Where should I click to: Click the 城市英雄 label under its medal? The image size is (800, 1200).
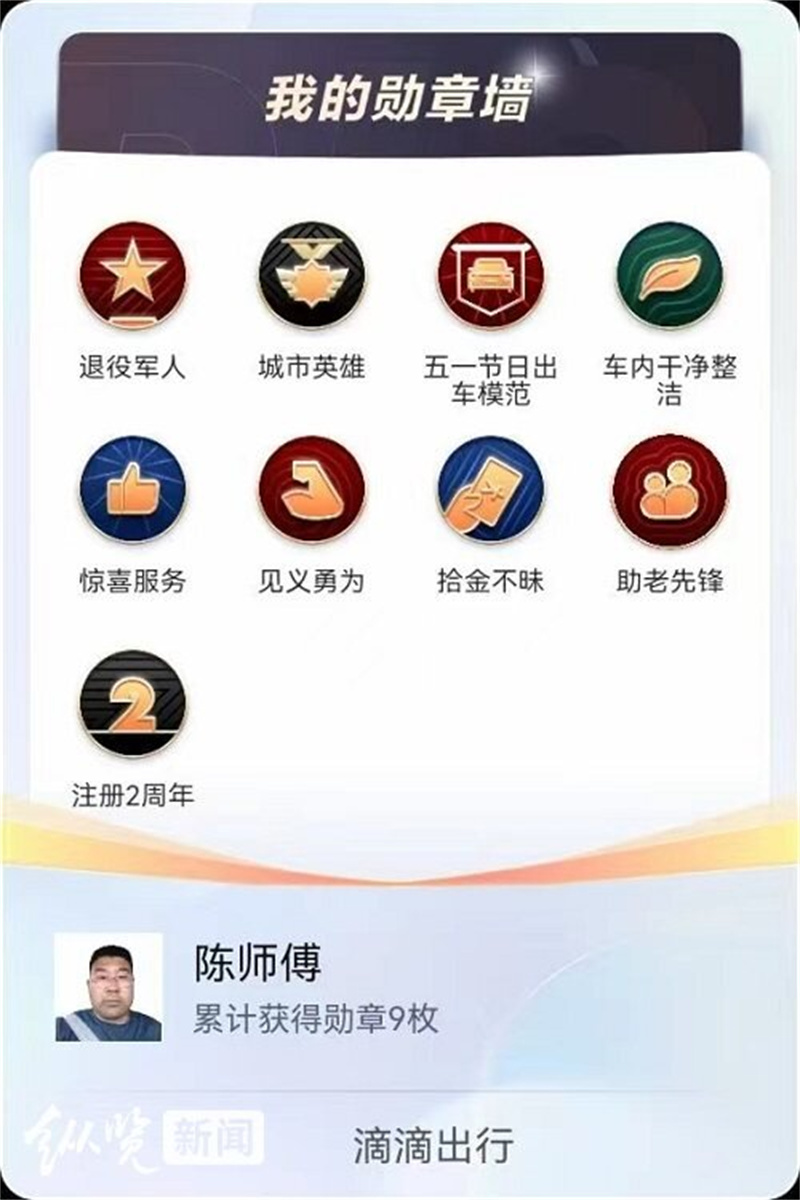coord(312,366)
